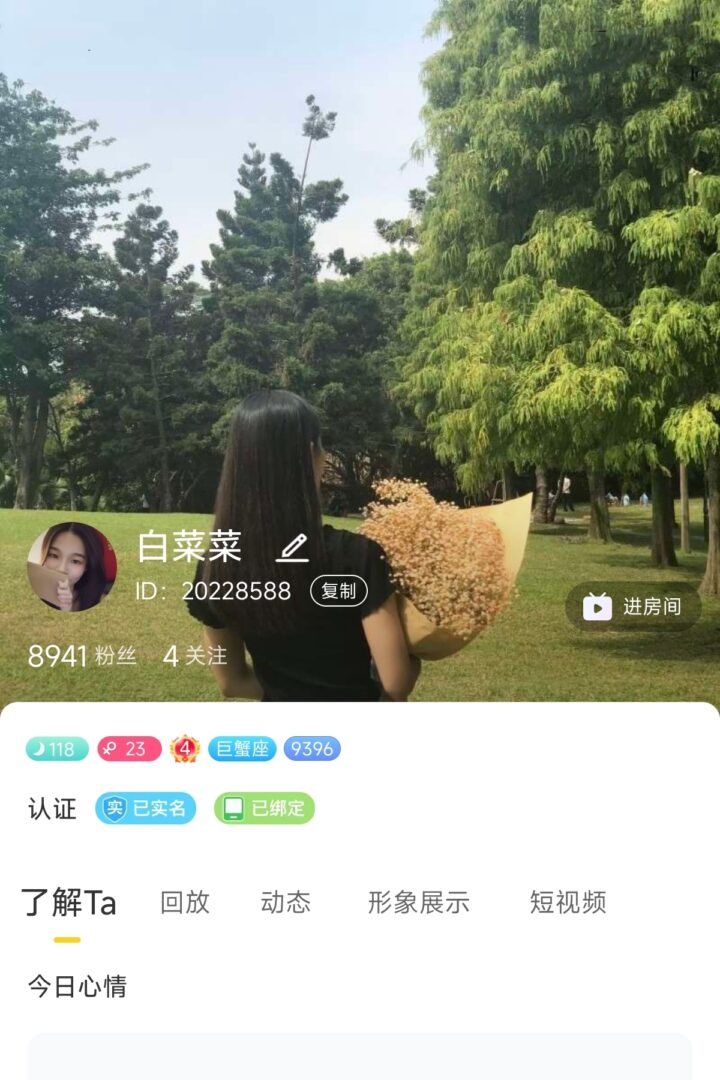Switch to the 形象展示 tab
Screen dimensions: 720x1080
point(418,902)
